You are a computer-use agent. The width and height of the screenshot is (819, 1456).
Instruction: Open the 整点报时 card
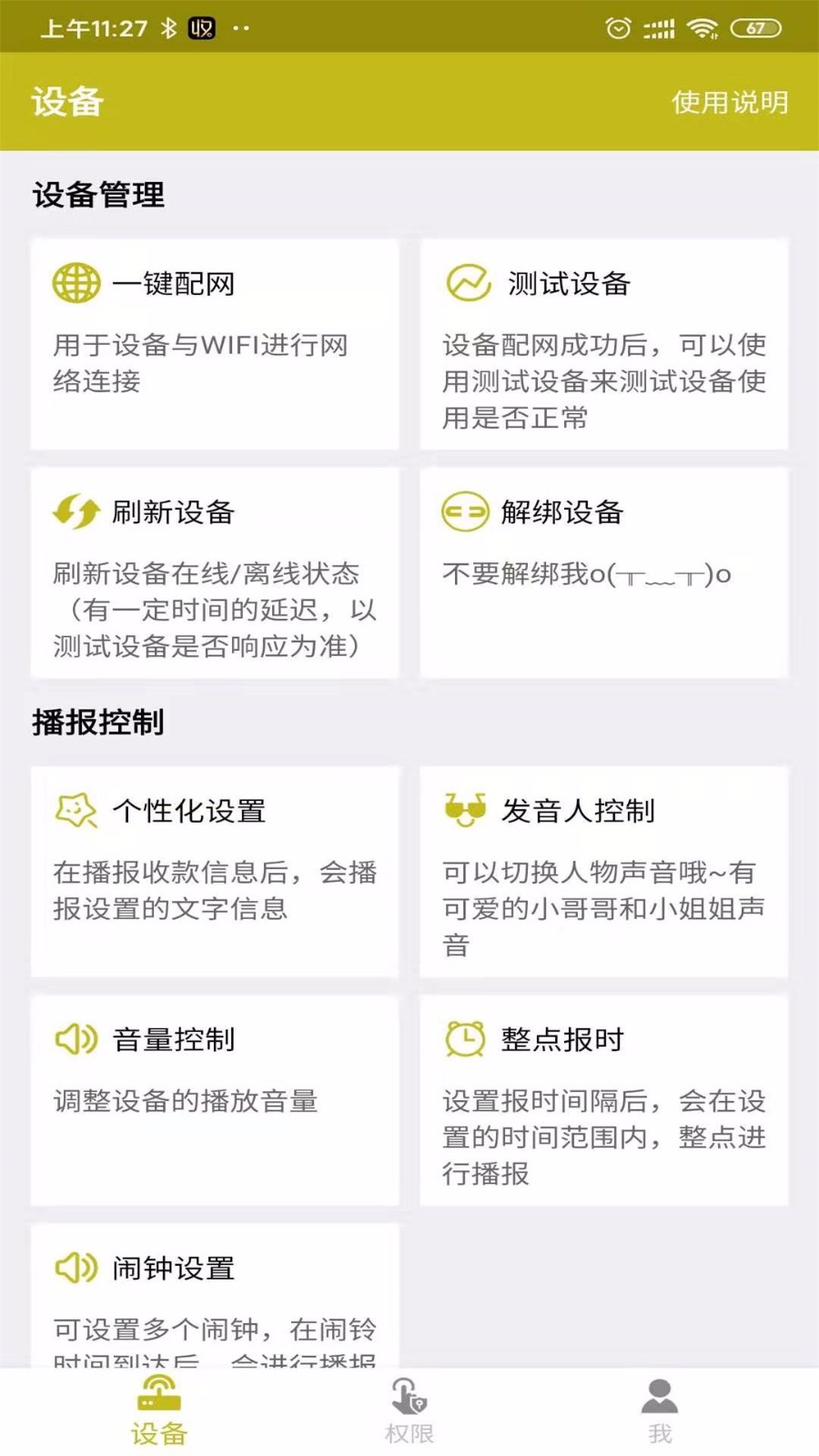point(603,1101)
